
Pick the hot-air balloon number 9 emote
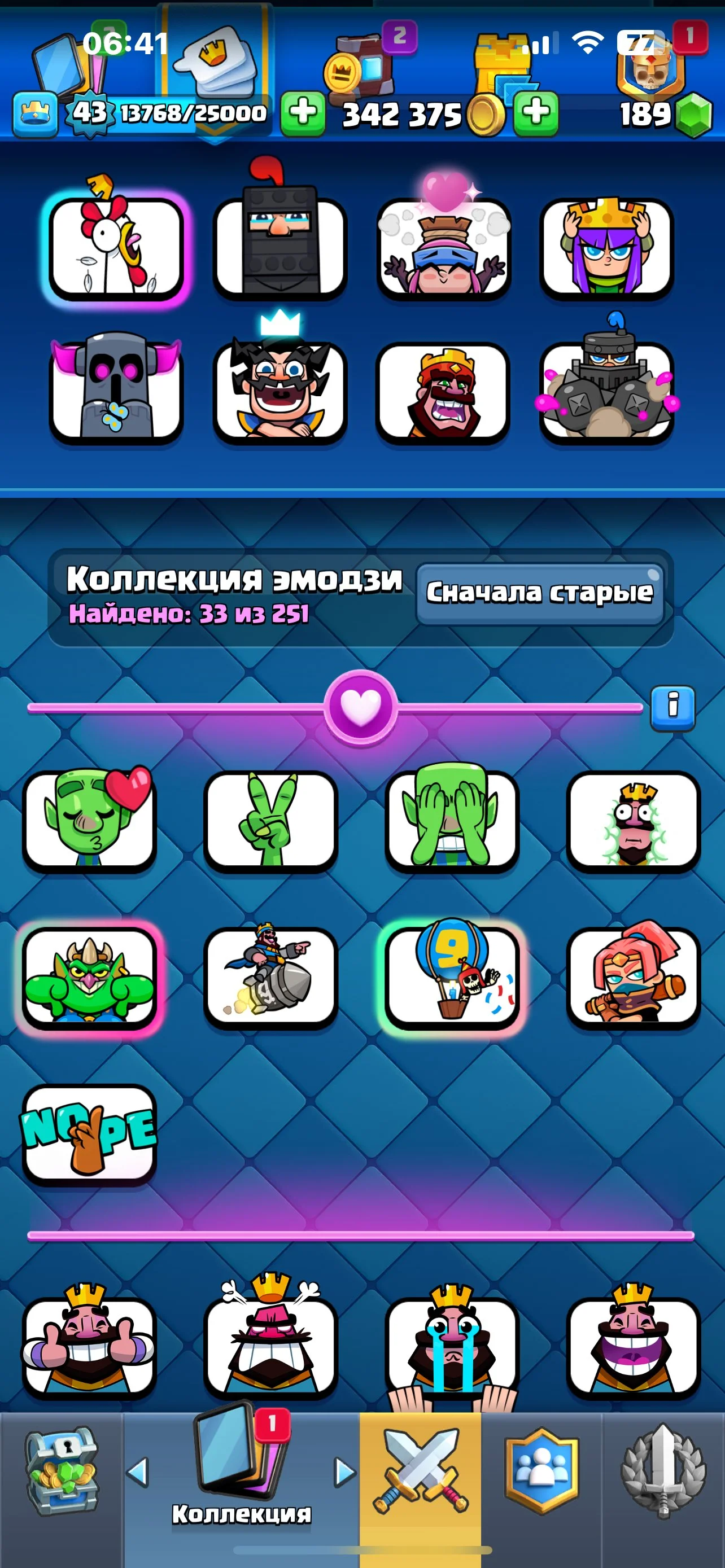452,977
